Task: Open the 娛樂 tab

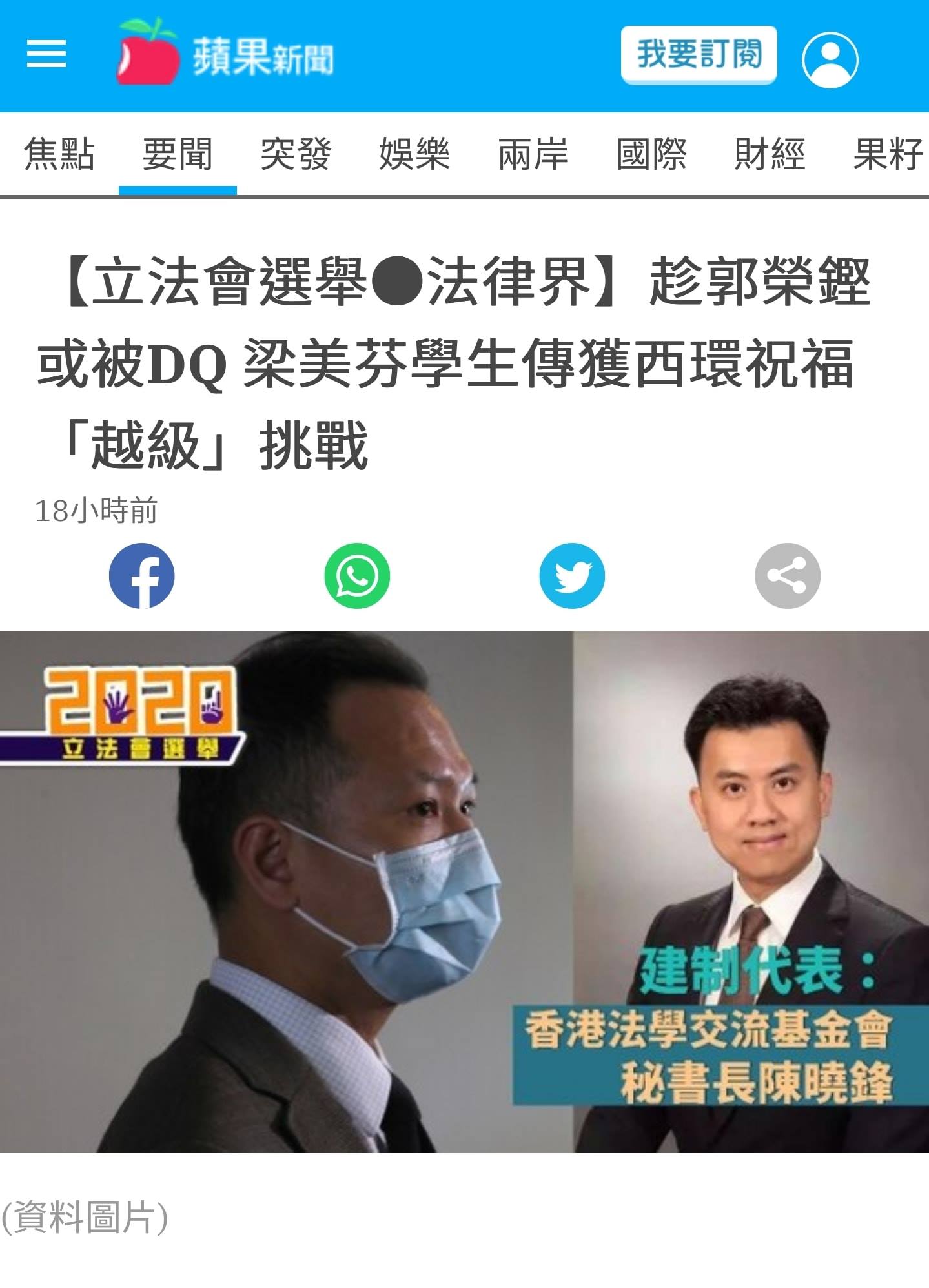Action: click(414, 154)
